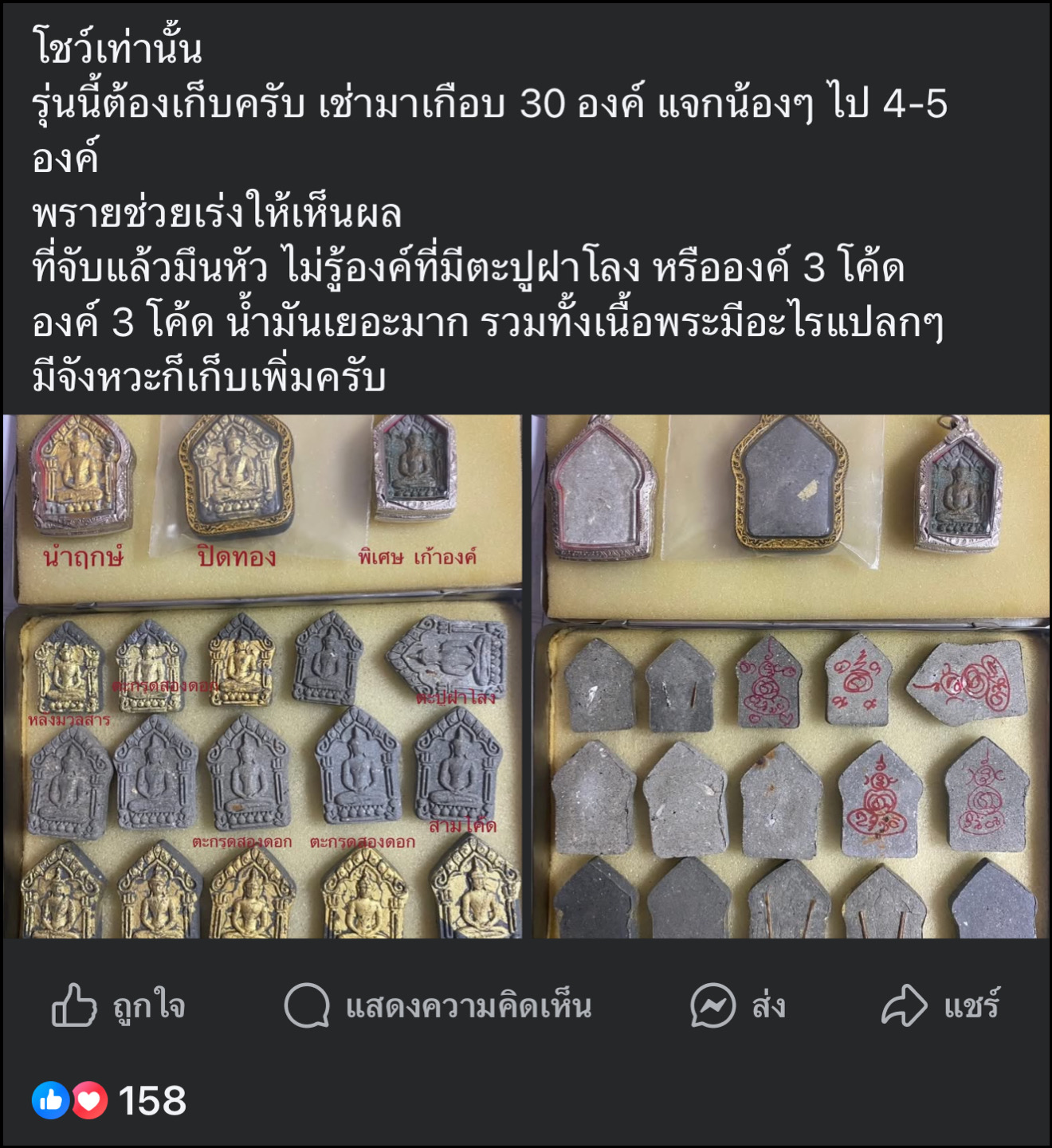Share the post (แชร์)
This screenshot has height=1148, width=1052.
pos(940,1006)
